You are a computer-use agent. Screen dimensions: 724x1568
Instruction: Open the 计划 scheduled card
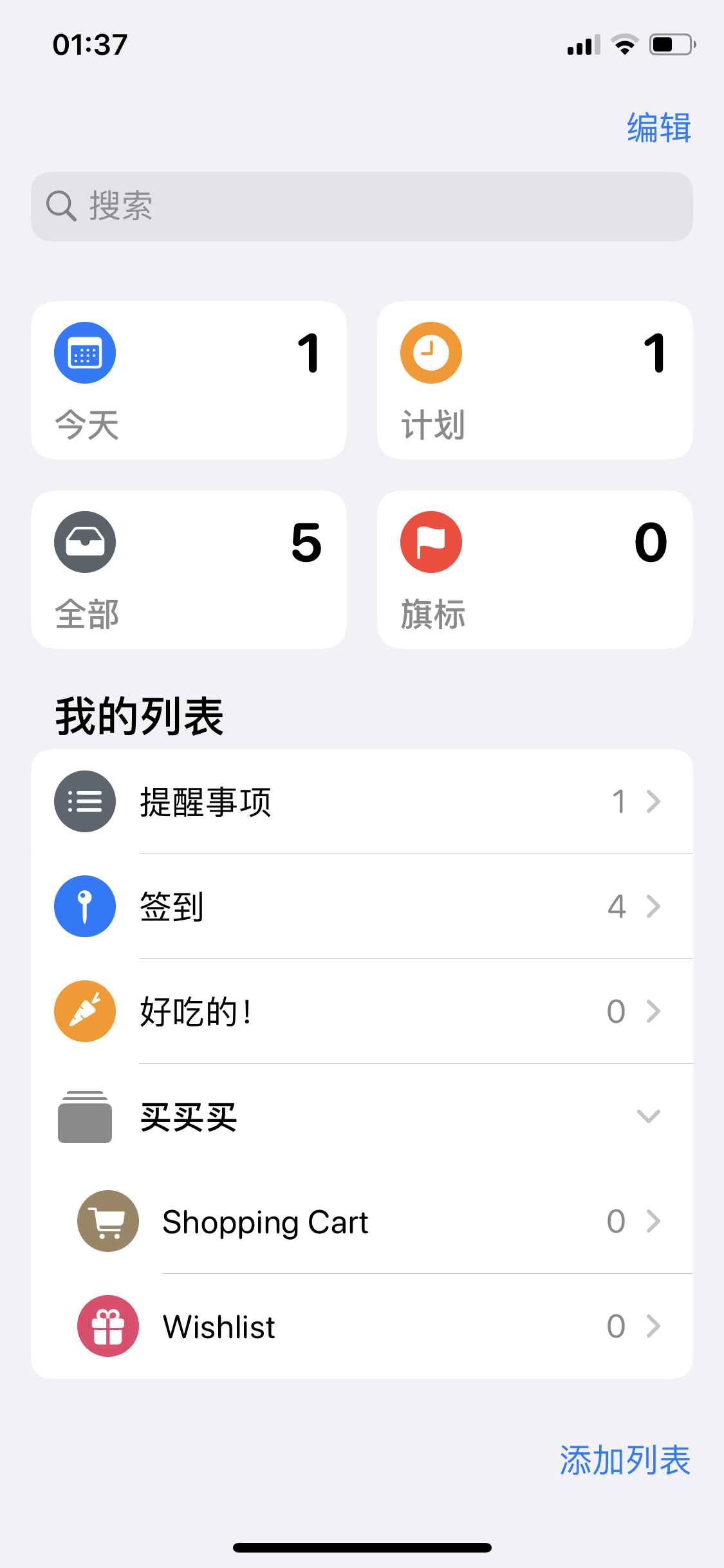535,380
